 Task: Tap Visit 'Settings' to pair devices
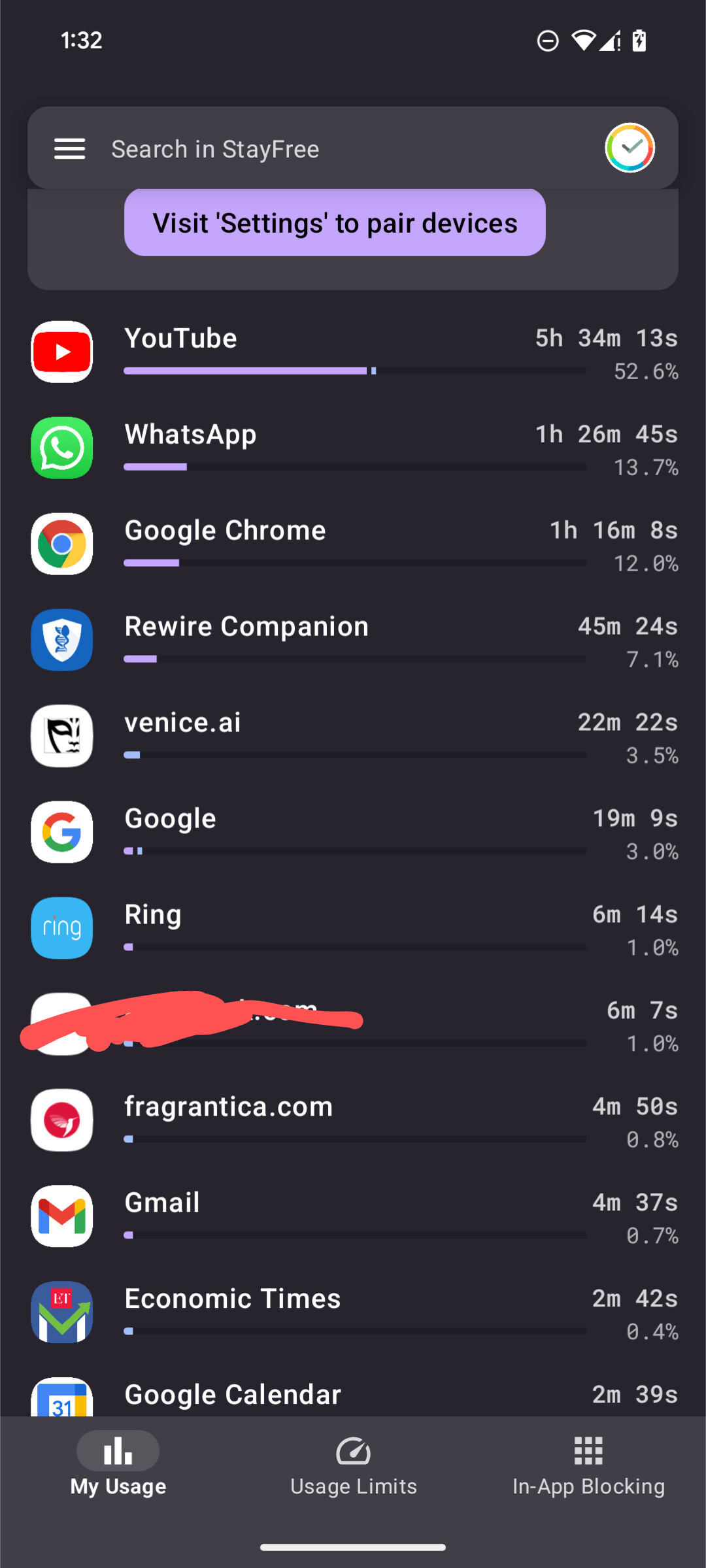point(335,223)
